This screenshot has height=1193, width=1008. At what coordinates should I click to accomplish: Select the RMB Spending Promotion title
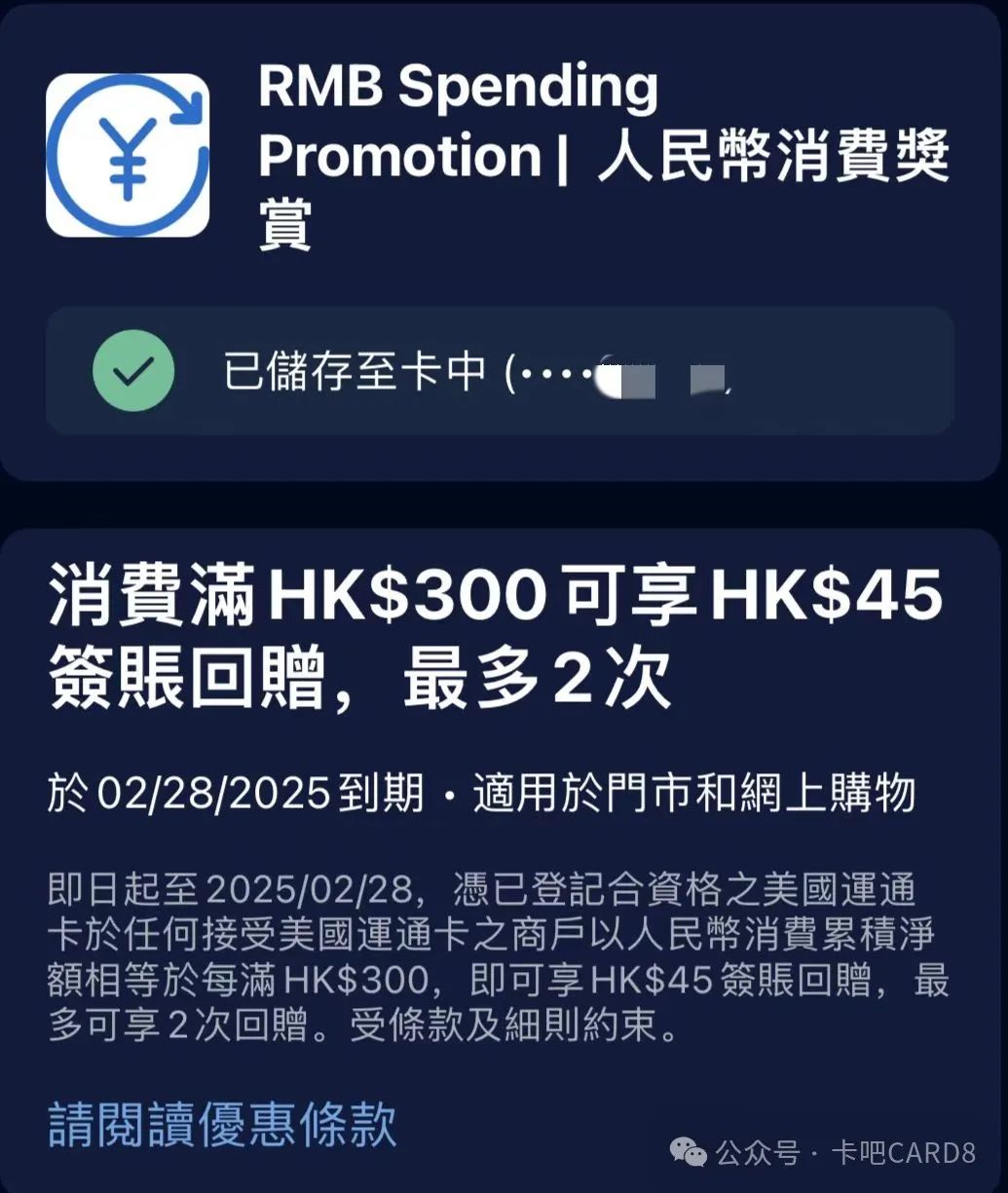[x=458, y=122]
